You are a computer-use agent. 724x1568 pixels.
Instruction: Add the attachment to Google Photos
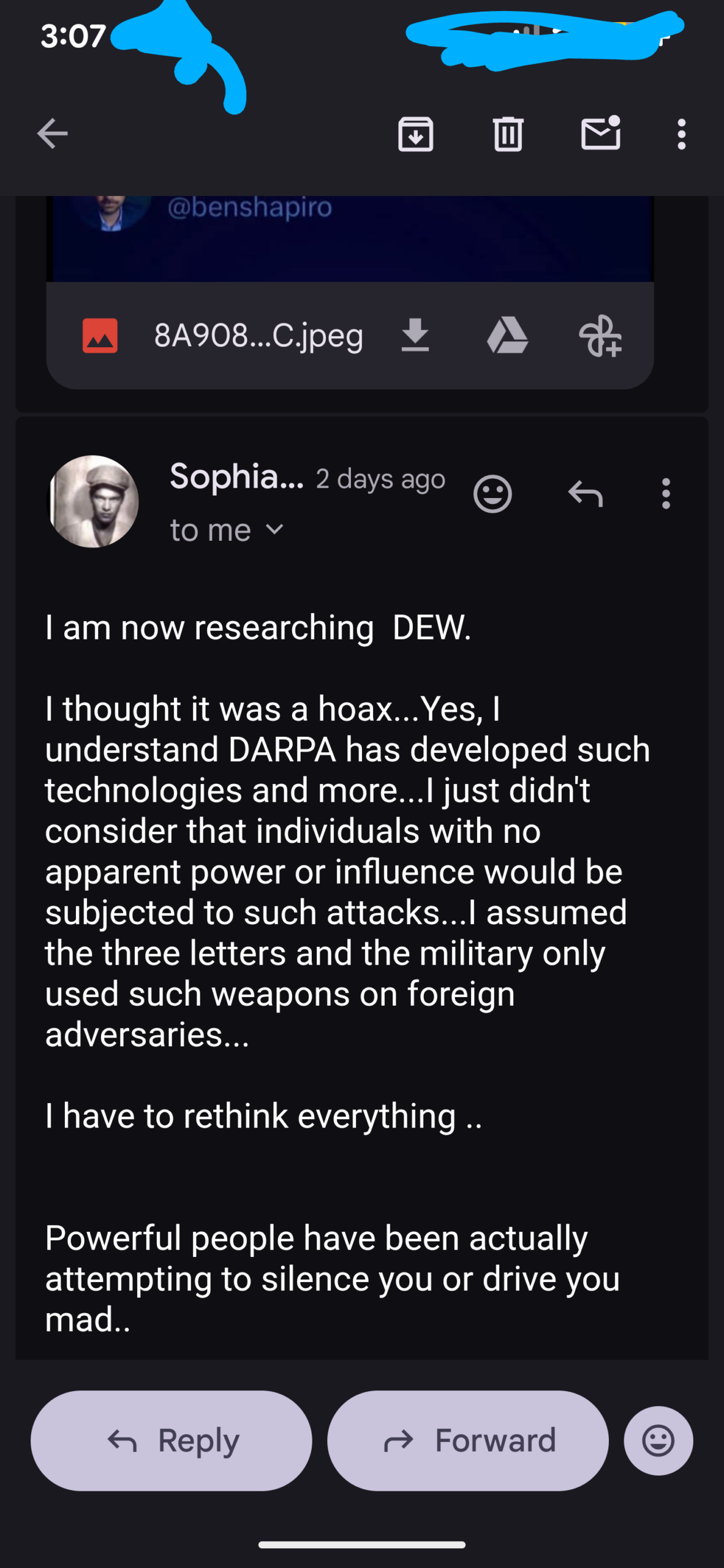tap(600, 336)
